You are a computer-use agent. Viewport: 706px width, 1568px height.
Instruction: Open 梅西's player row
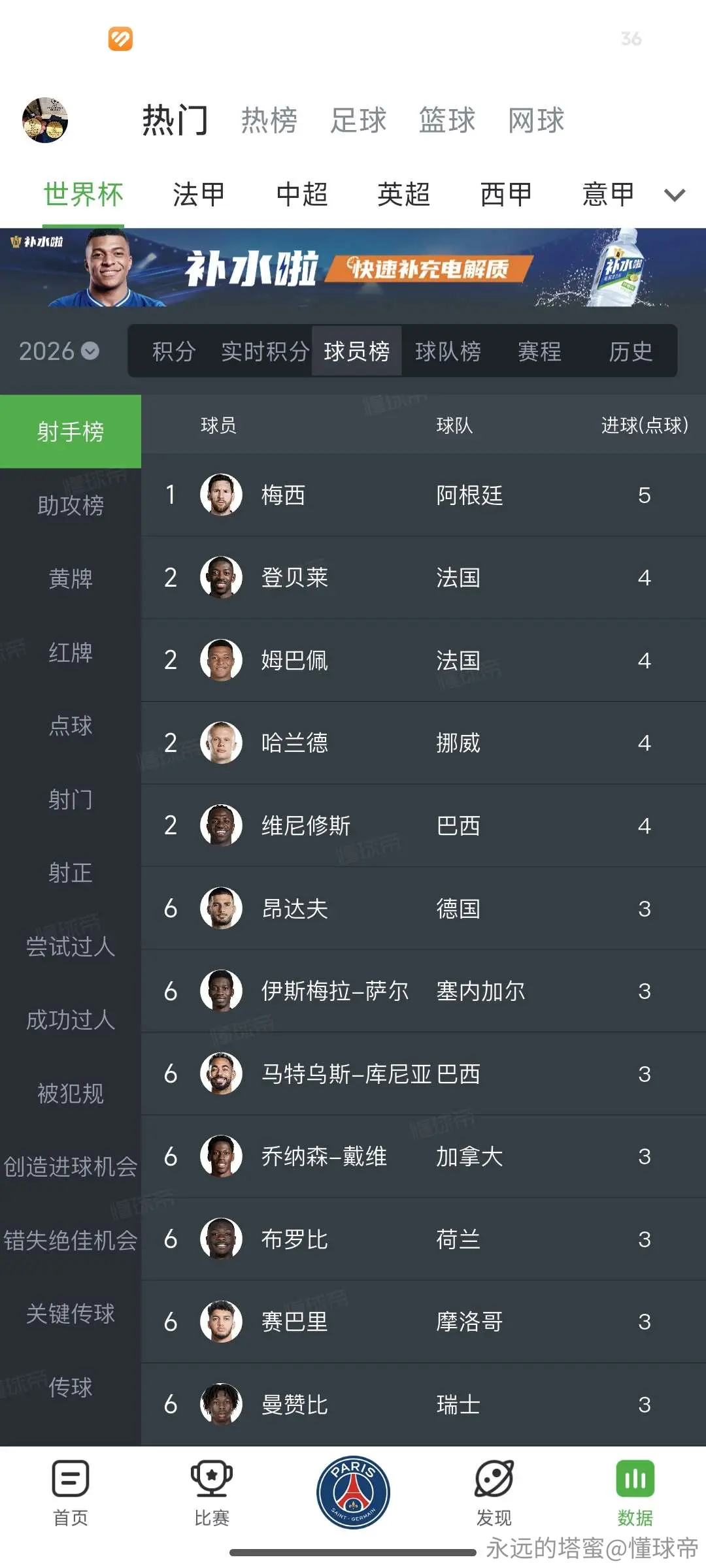pyautogui.click(x=424, y=495)
